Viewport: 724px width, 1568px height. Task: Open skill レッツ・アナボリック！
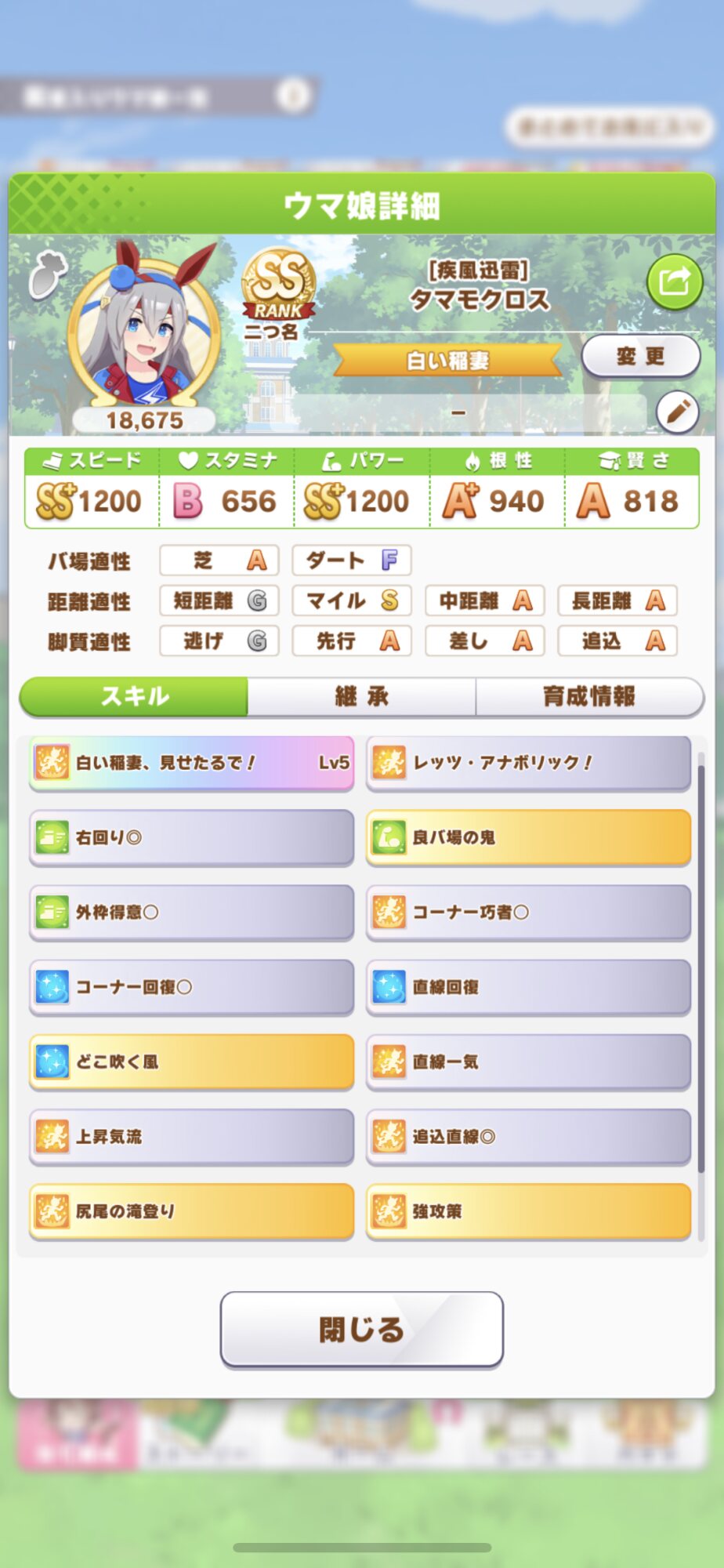(528, 762)
